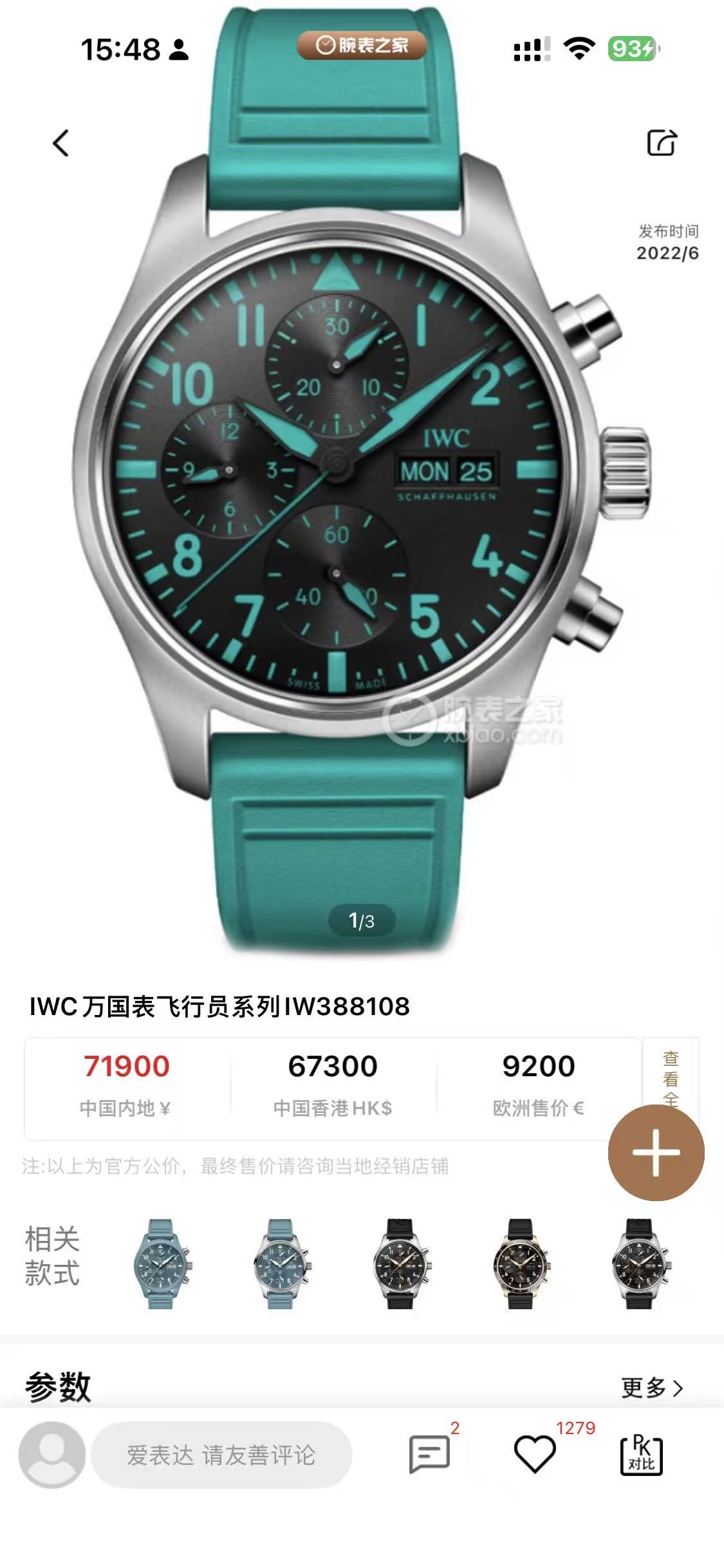Open the third related black watch
This screenshot has width=724, height=1568.
(x=401, y=1263)
